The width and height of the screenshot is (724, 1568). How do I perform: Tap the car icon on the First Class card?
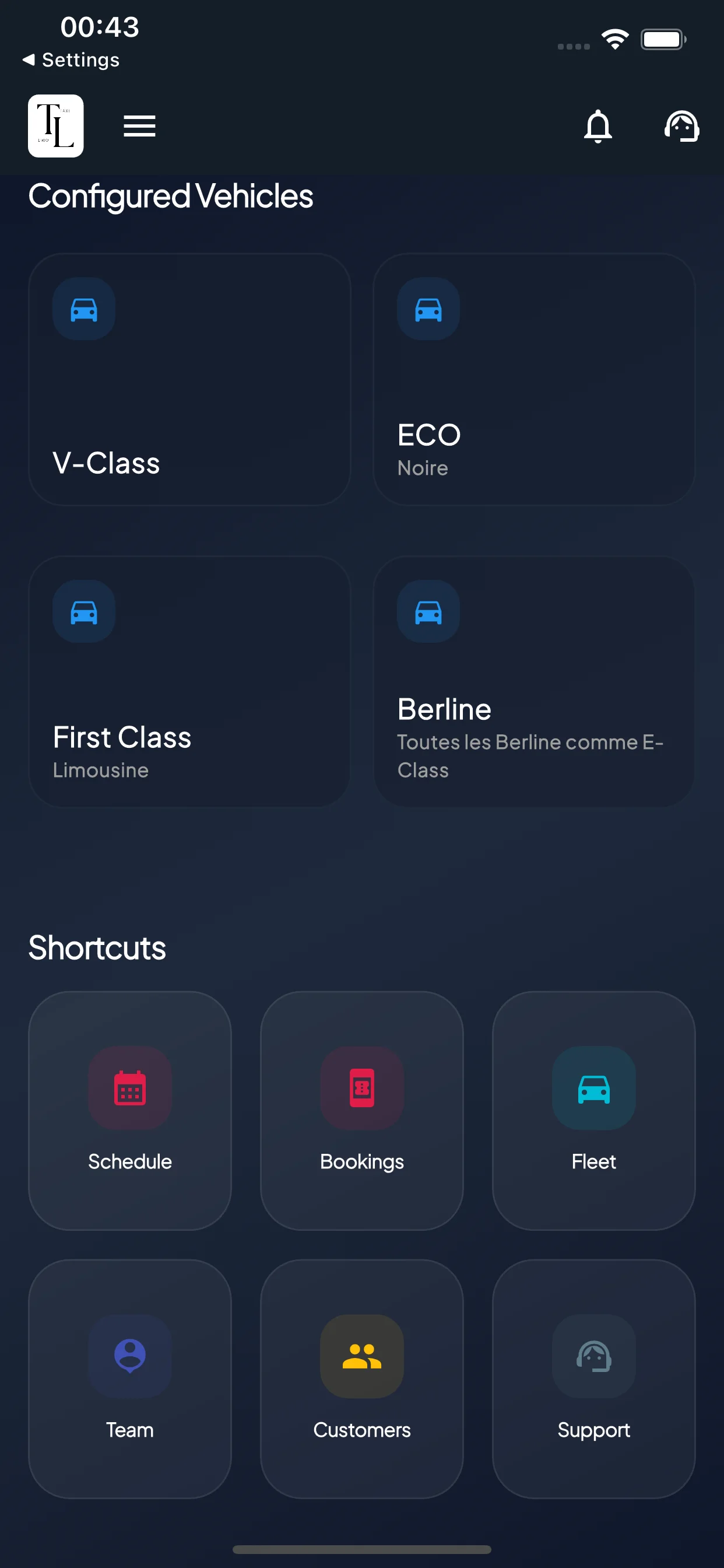click(83, 611)
